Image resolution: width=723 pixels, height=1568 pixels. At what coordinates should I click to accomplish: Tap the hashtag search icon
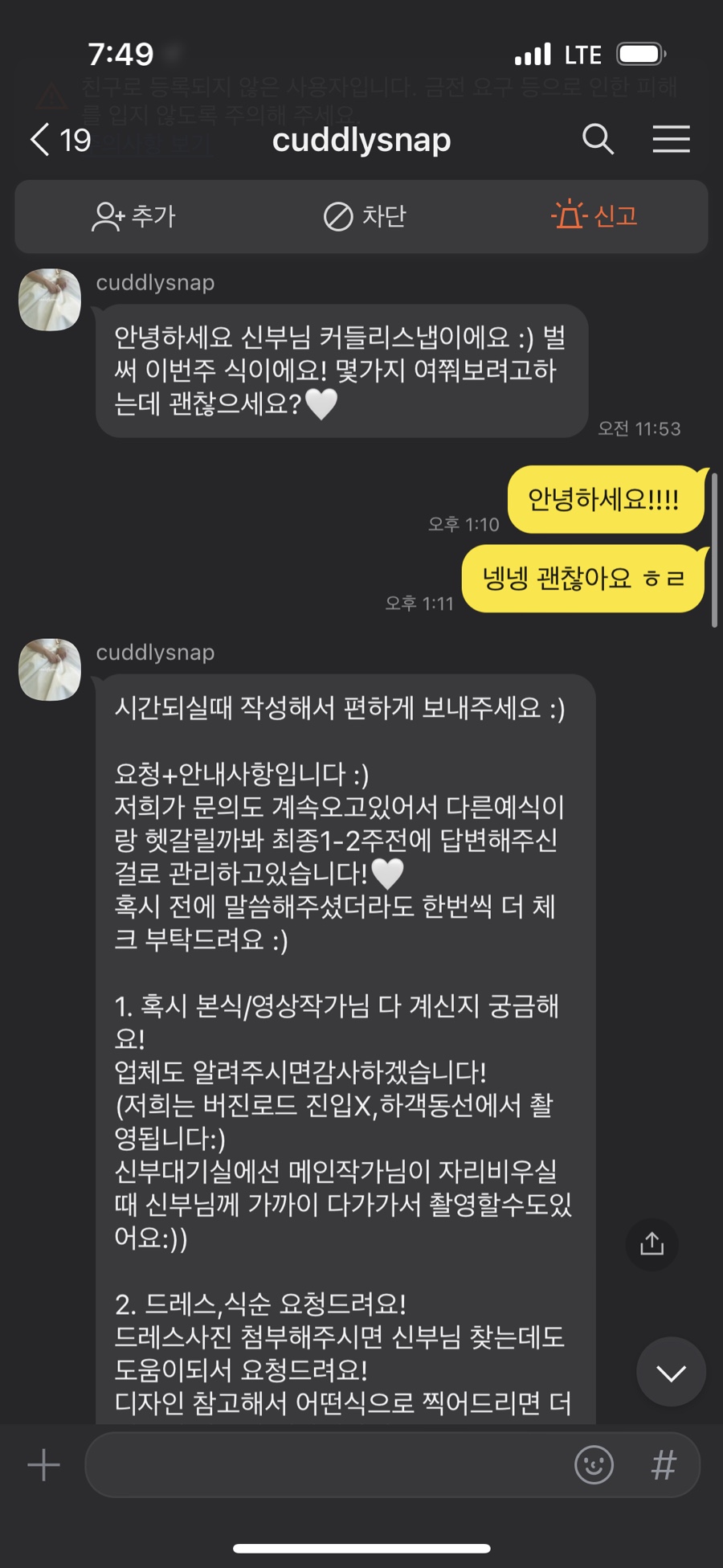664,1464
